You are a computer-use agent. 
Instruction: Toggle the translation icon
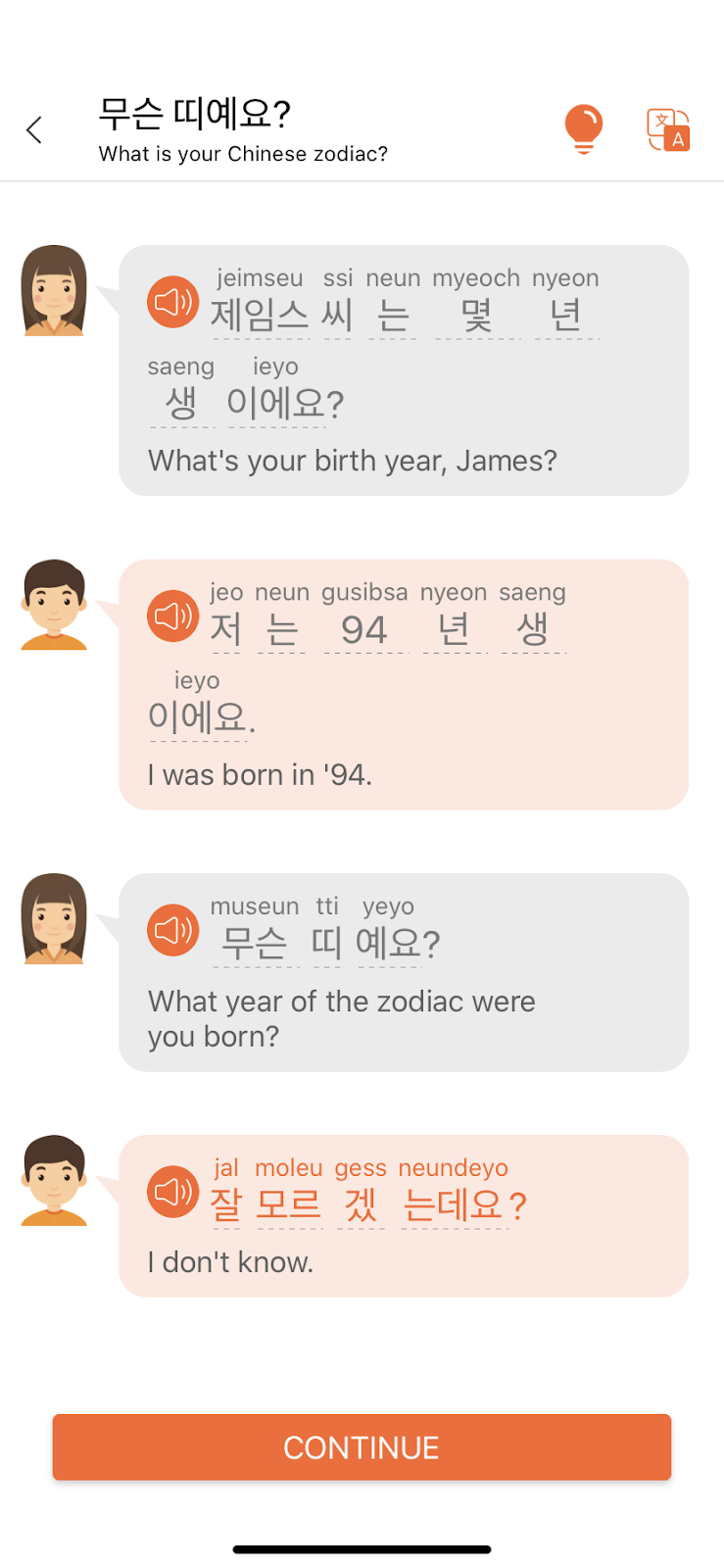coord(668,129)
